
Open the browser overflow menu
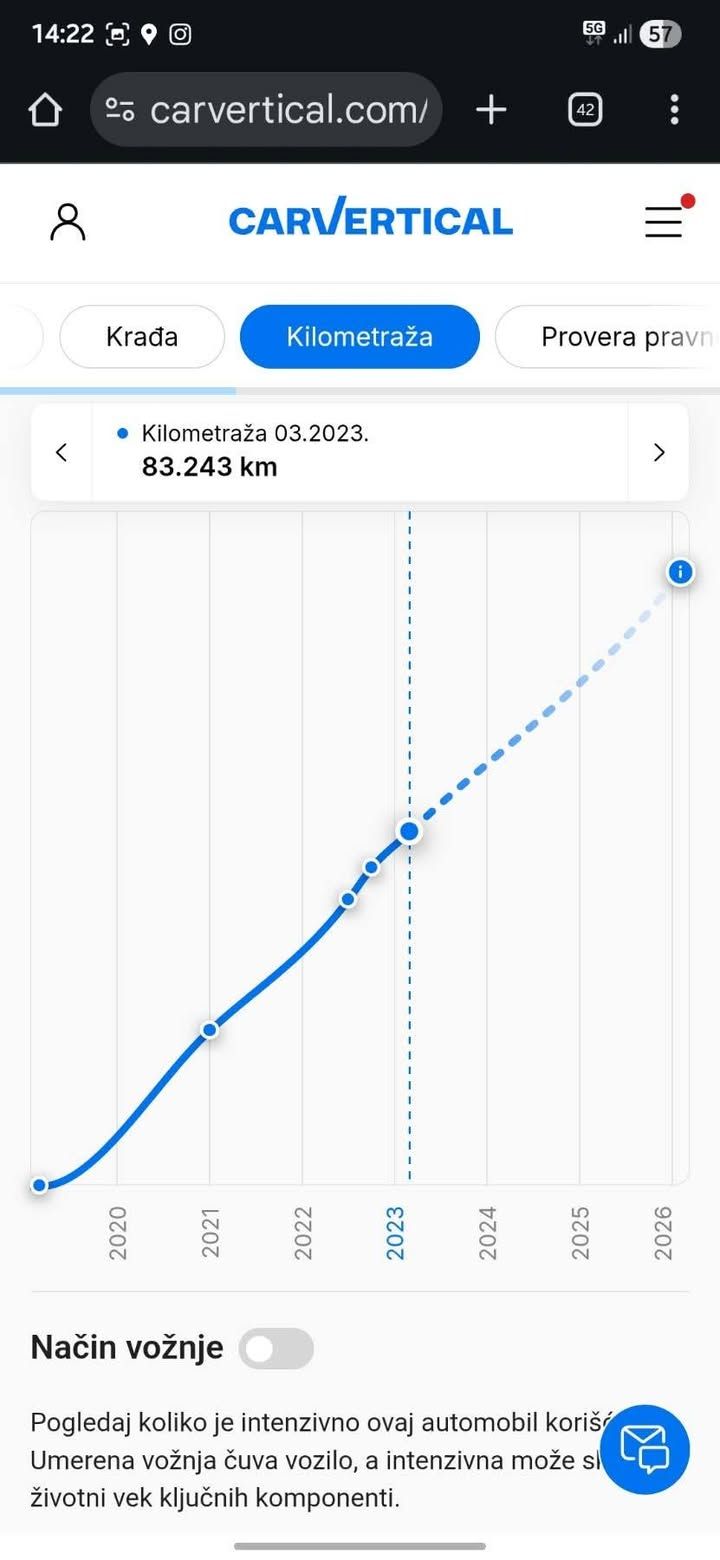[x=675, y=110]
